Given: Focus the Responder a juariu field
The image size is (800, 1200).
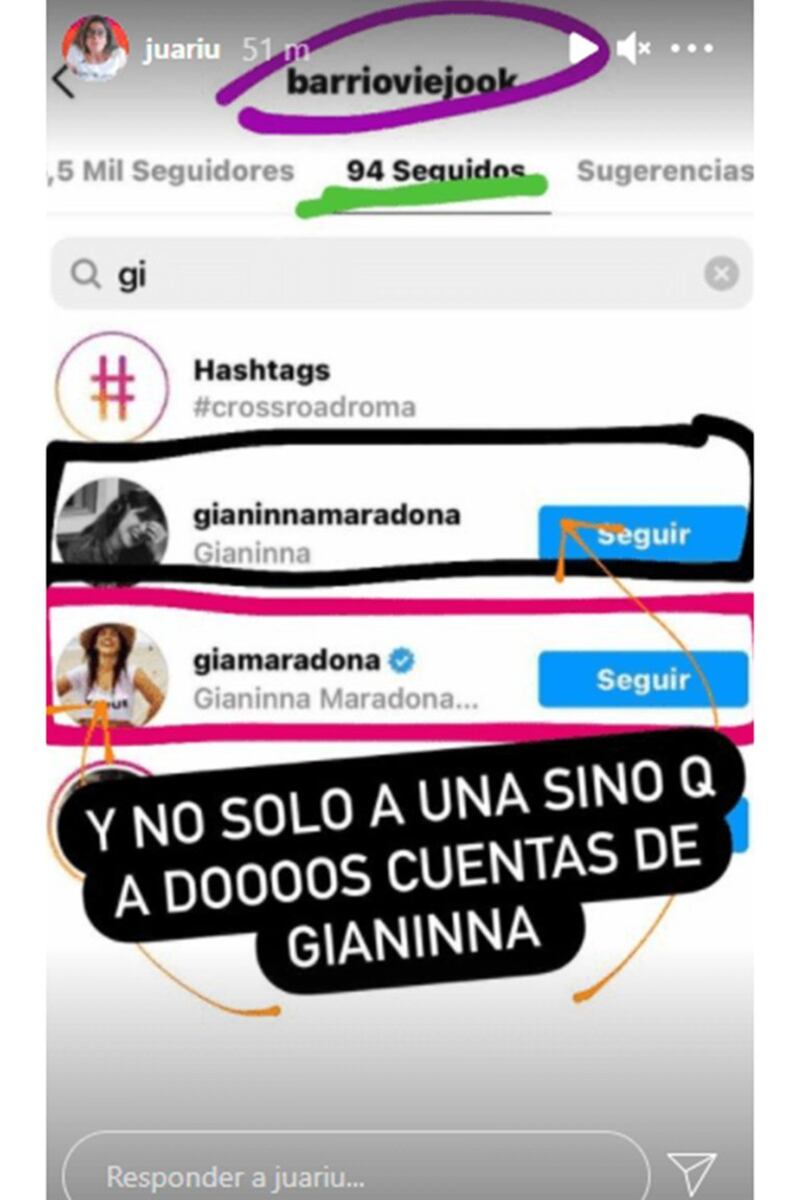Looking at the screenshot, I should pos(355,1175).
